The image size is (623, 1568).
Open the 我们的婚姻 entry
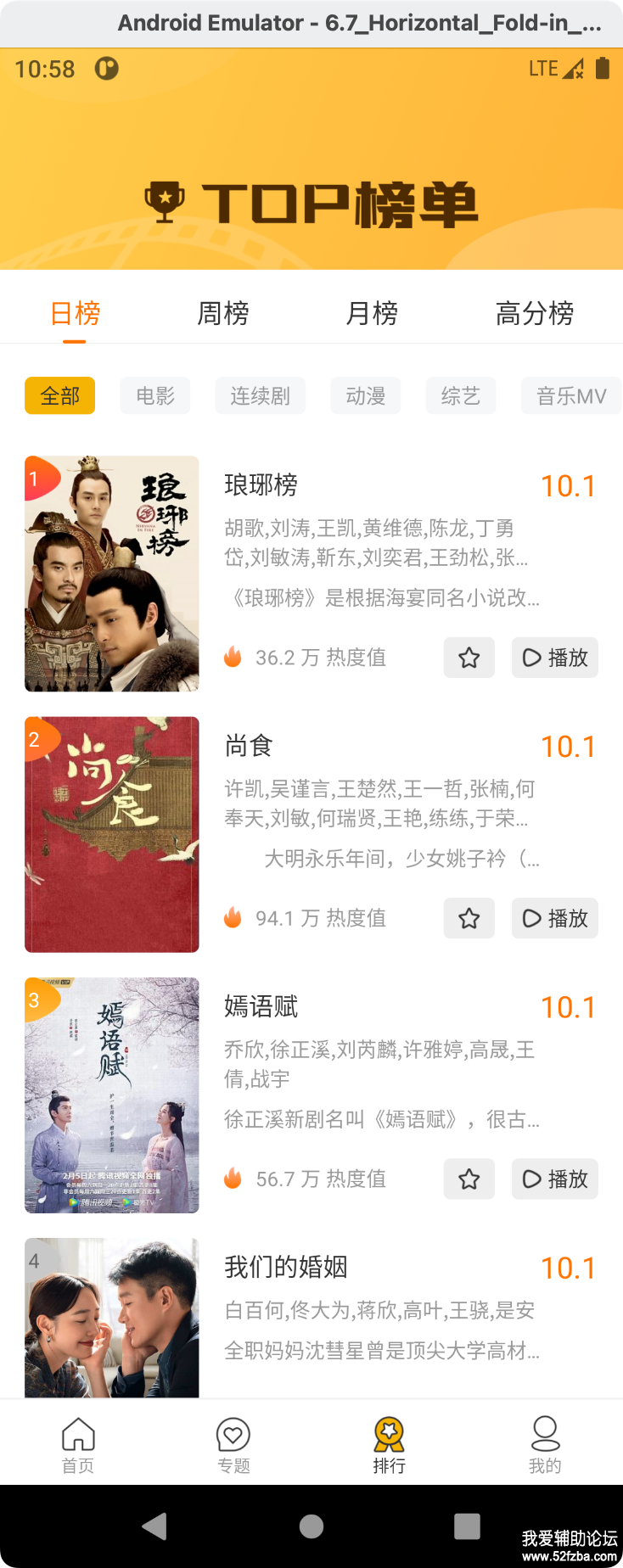(286, 1267)
